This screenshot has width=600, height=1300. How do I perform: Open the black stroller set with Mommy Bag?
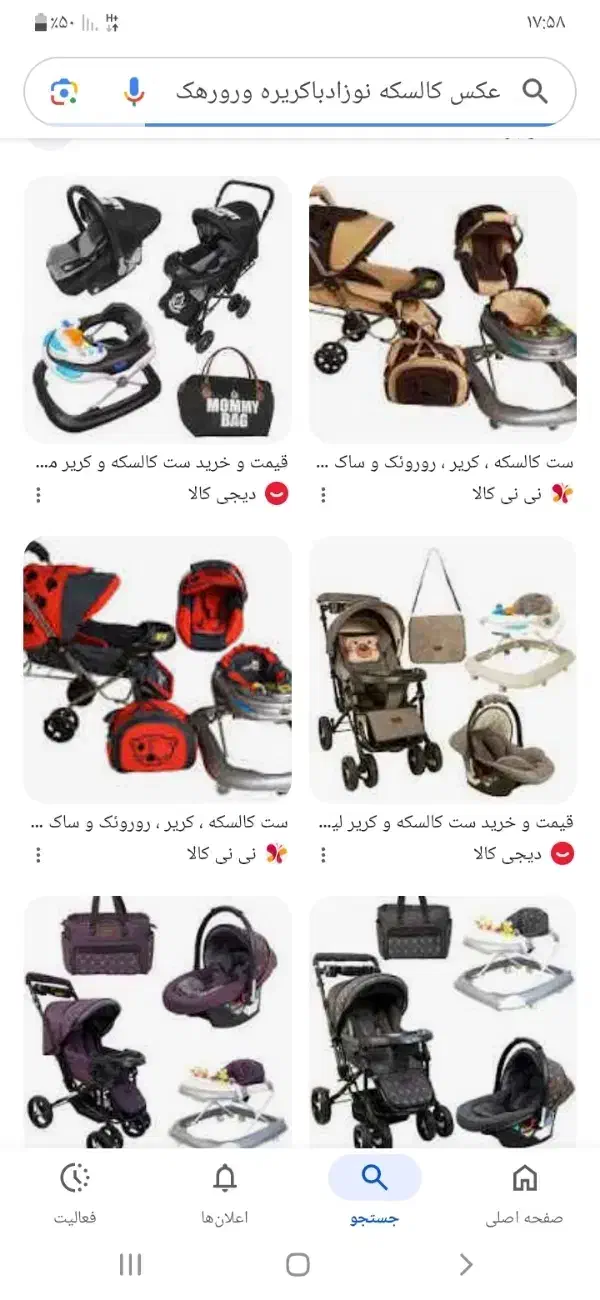(157, 310)
